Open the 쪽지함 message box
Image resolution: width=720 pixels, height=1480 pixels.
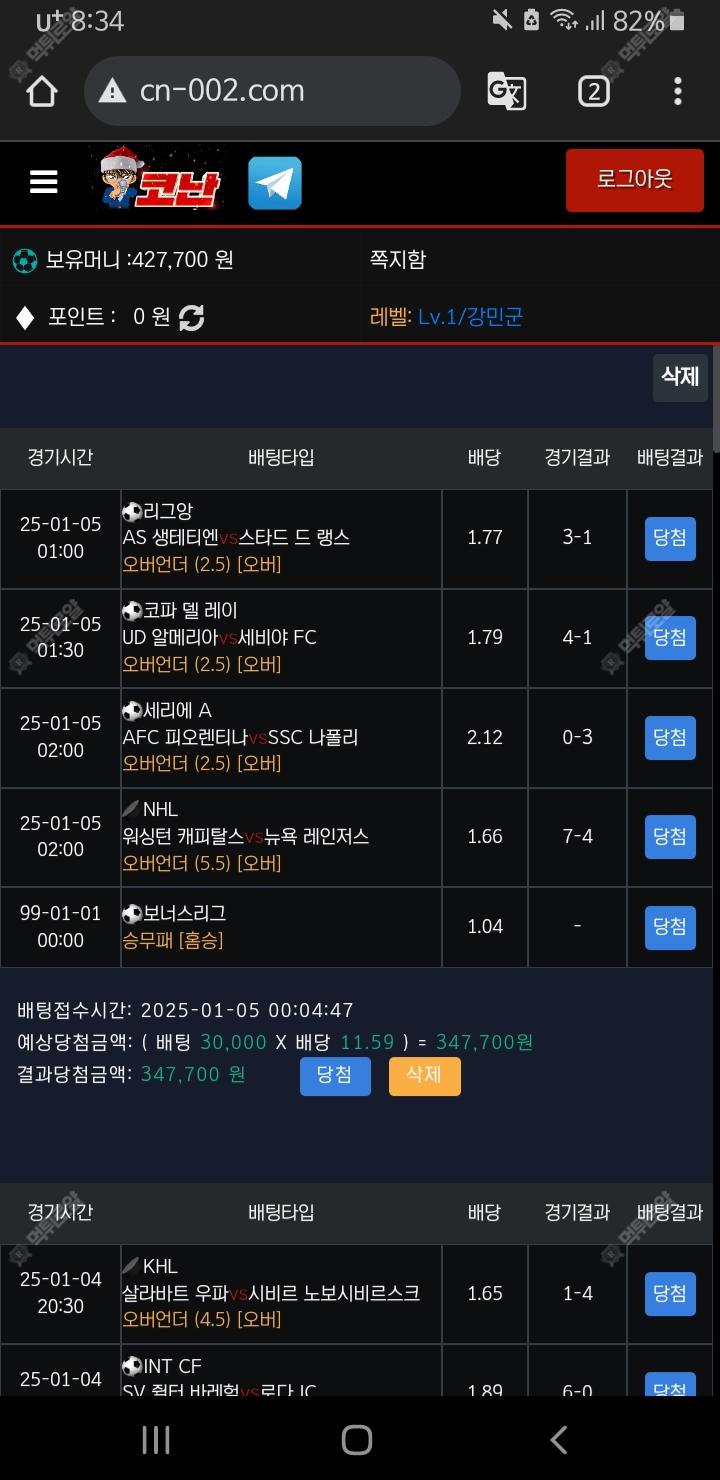[x=398, y=260]
